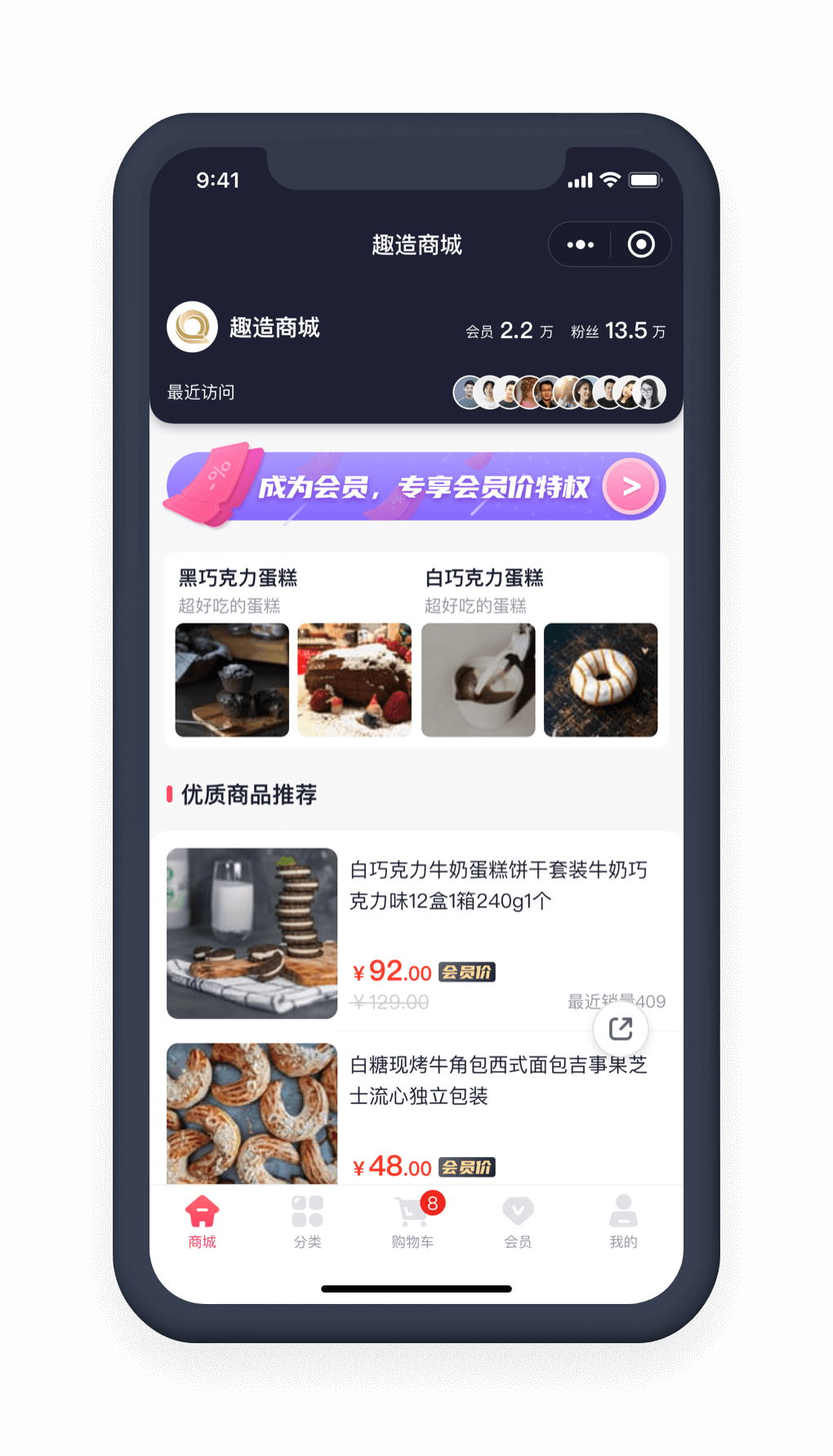Close the mini program via circle icon
Screen dimensions: 833x1456
(641, 244)
